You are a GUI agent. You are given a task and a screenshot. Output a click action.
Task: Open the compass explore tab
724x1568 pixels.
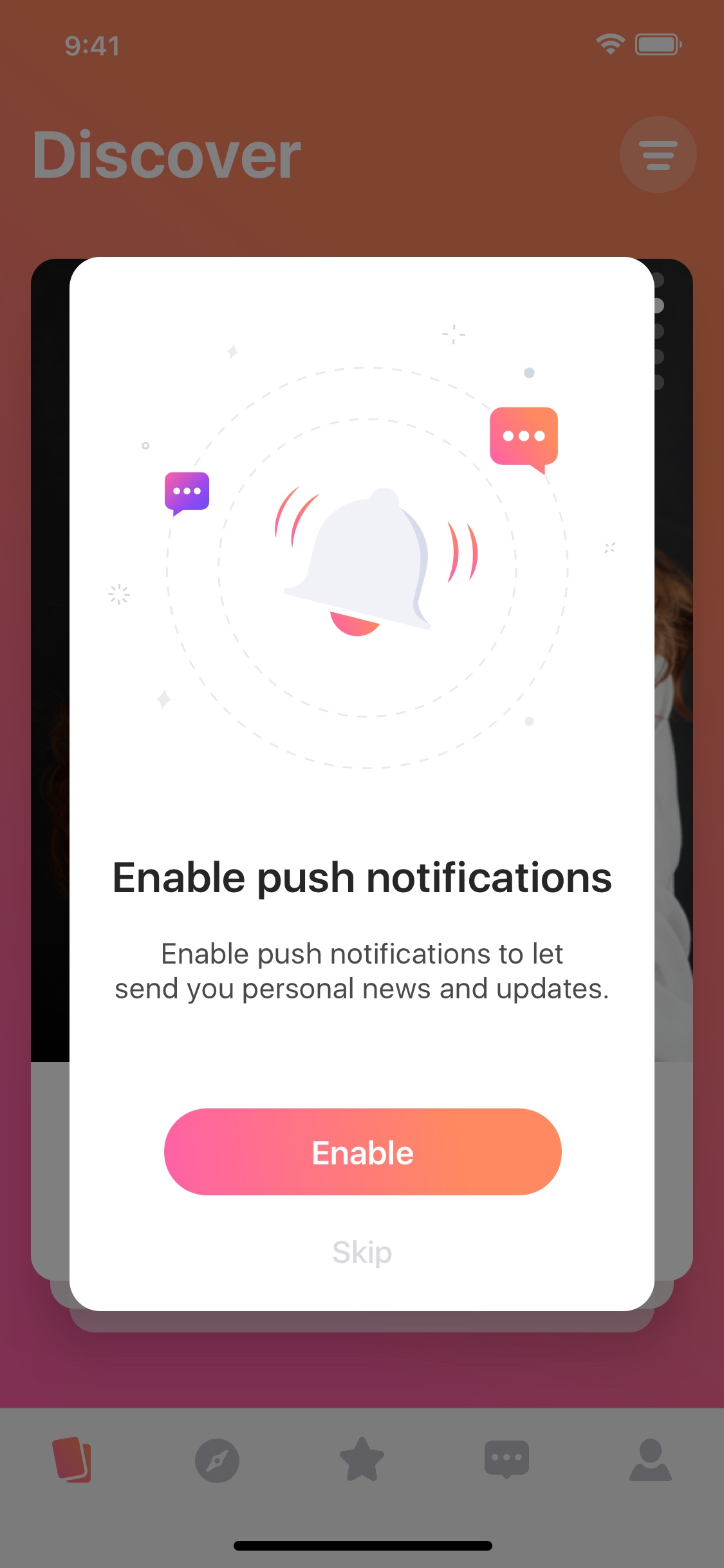pos(217,1461)
